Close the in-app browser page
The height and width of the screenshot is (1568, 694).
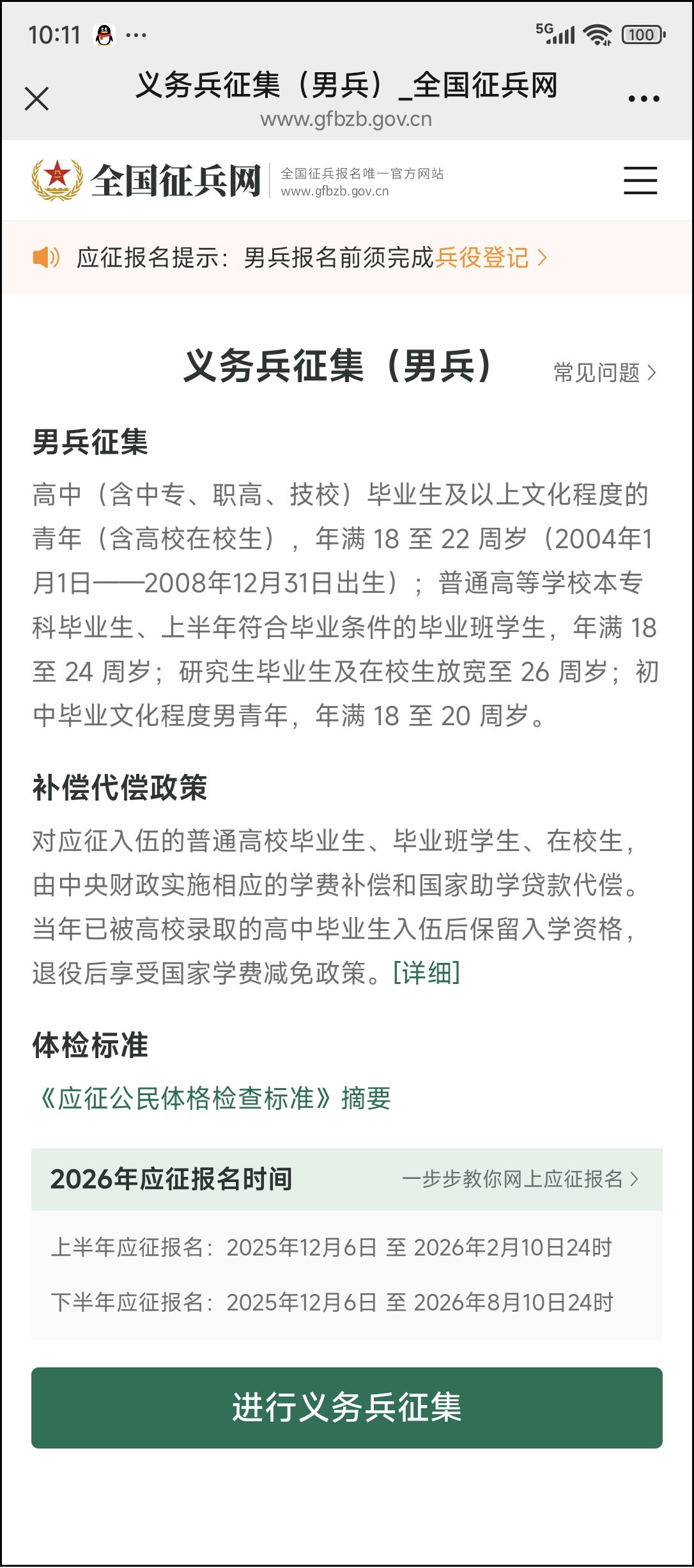click(36, 99)
